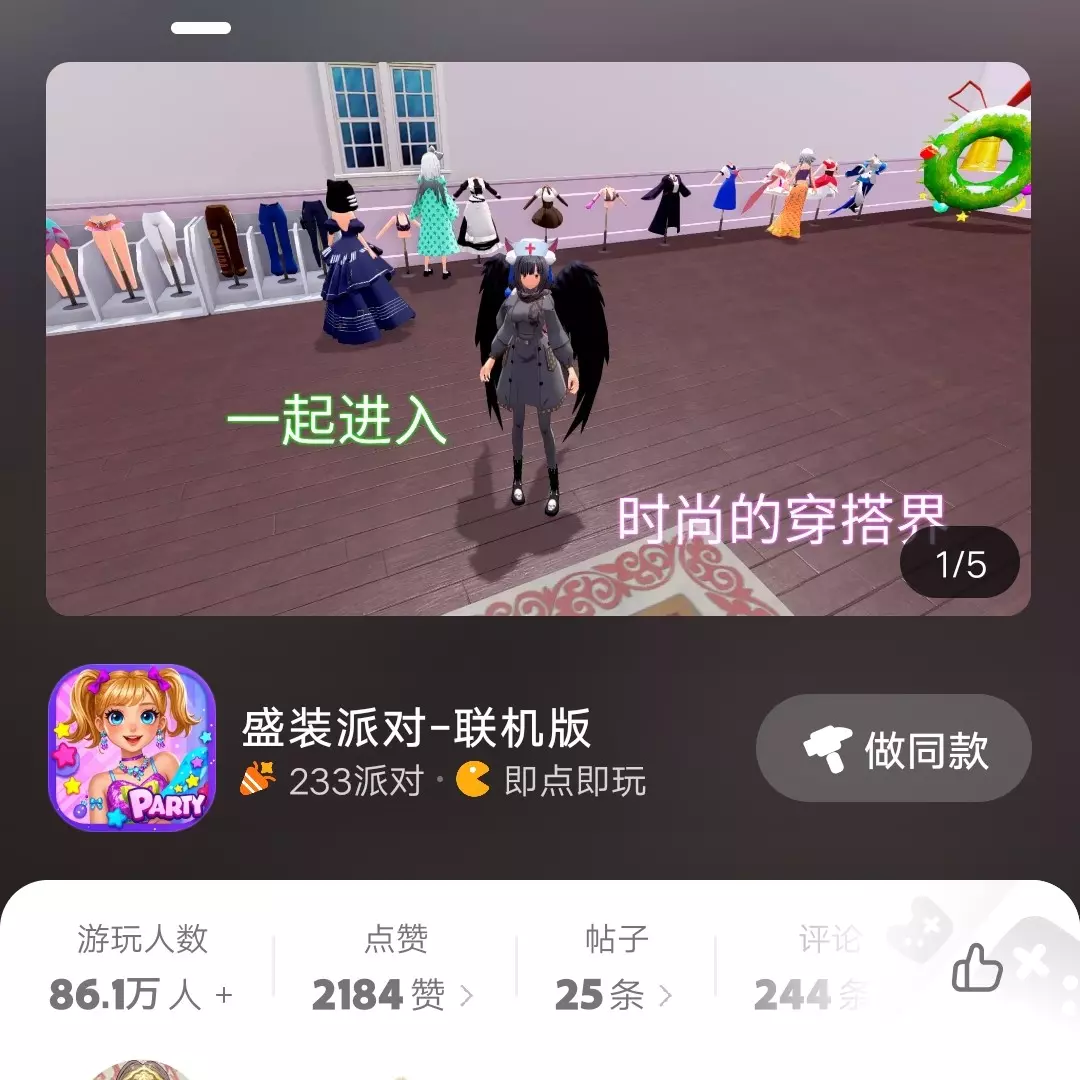View the 25 条 posts
The height and width of the screenshot is (1080, 1080).
pos(613,994)
